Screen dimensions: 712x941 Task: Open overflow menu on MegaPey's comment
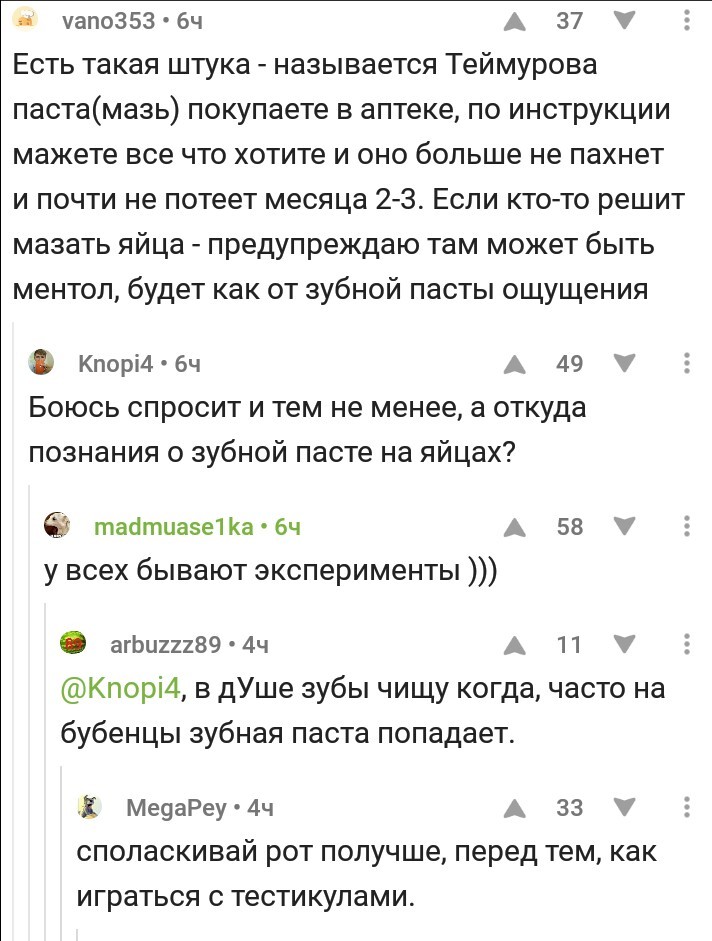click(687, 808)
